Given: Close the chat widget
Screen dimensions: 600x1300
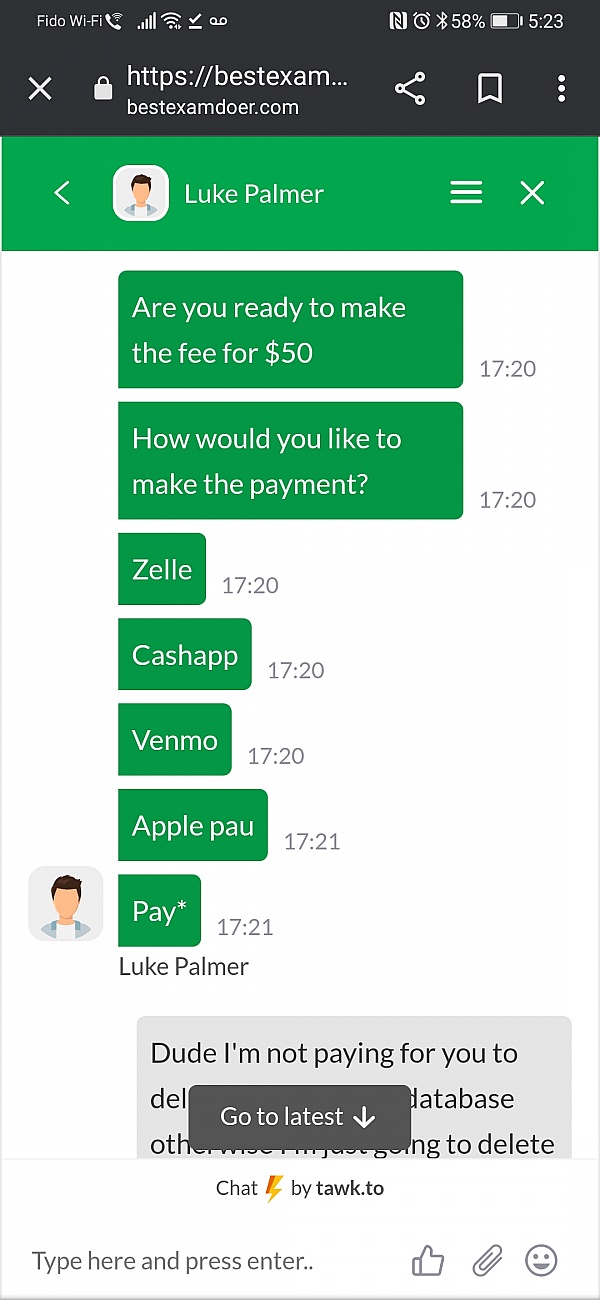Looking at the screenshot, I should click(532, 193).
